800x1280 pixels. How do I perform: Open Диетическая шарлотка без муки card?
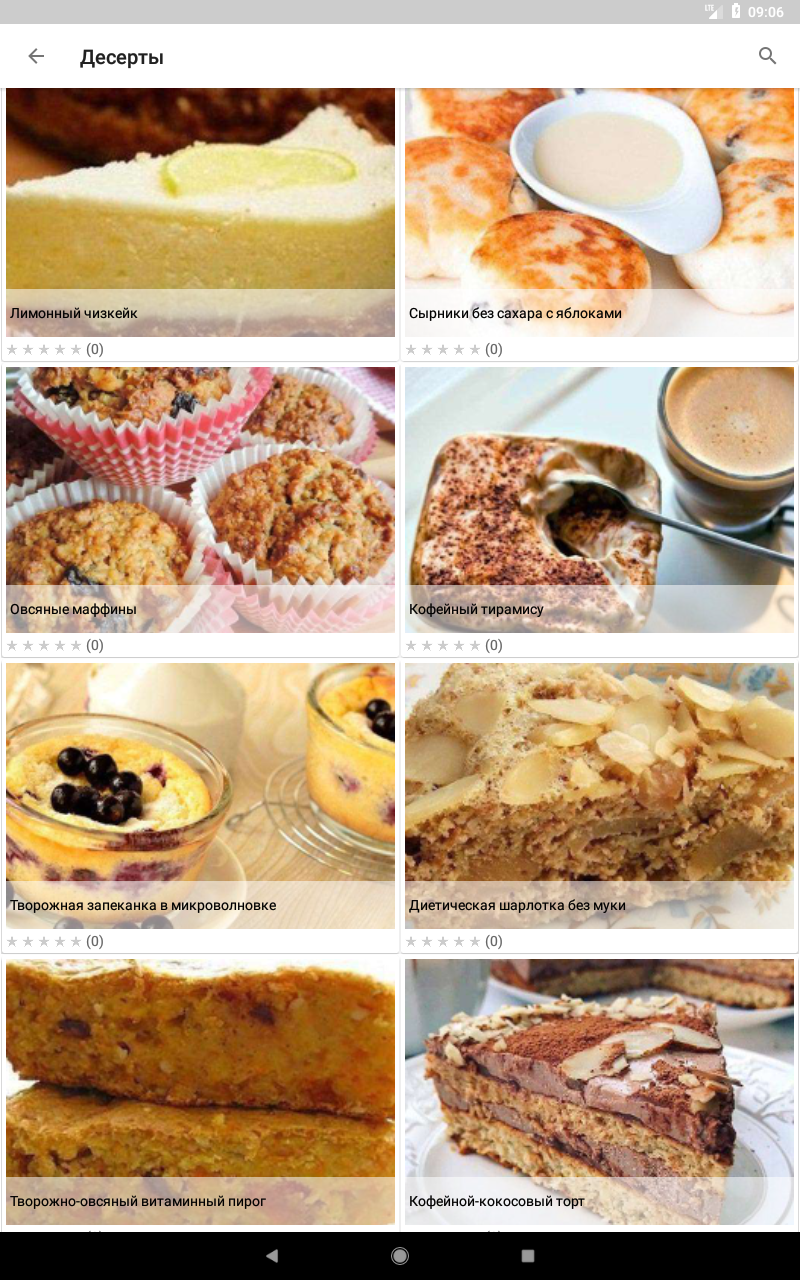(x=600, y=807)
